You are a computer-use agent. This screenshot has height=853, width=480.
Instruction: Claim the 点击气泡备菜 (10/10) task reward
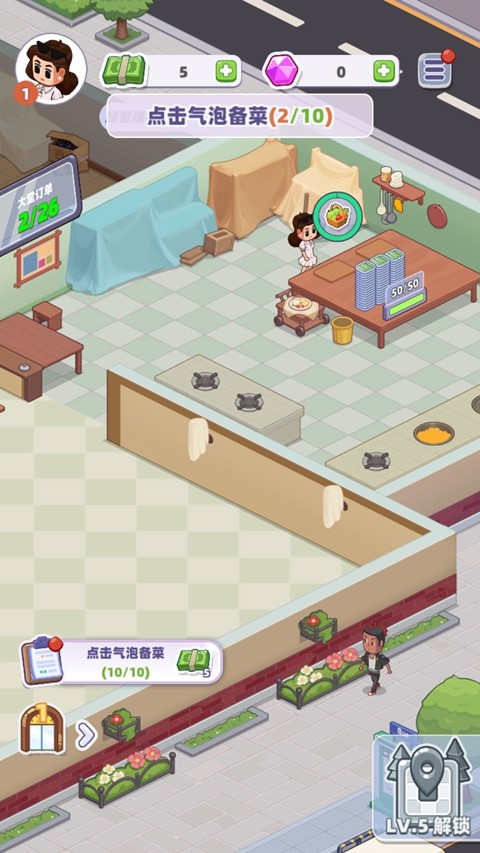(x=122, y=662)
